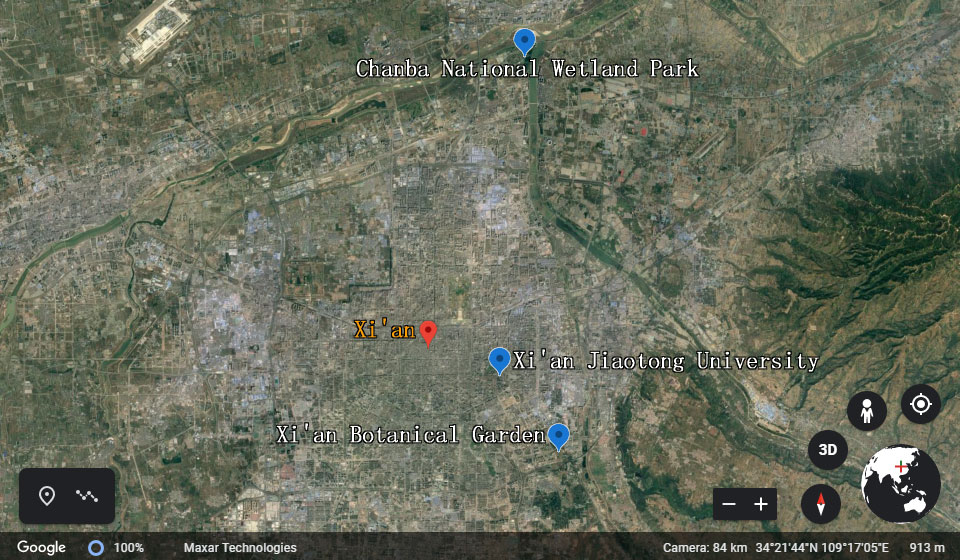
Task: Open Xi'an Jiaotong University pin
Action: coord(499,359)
